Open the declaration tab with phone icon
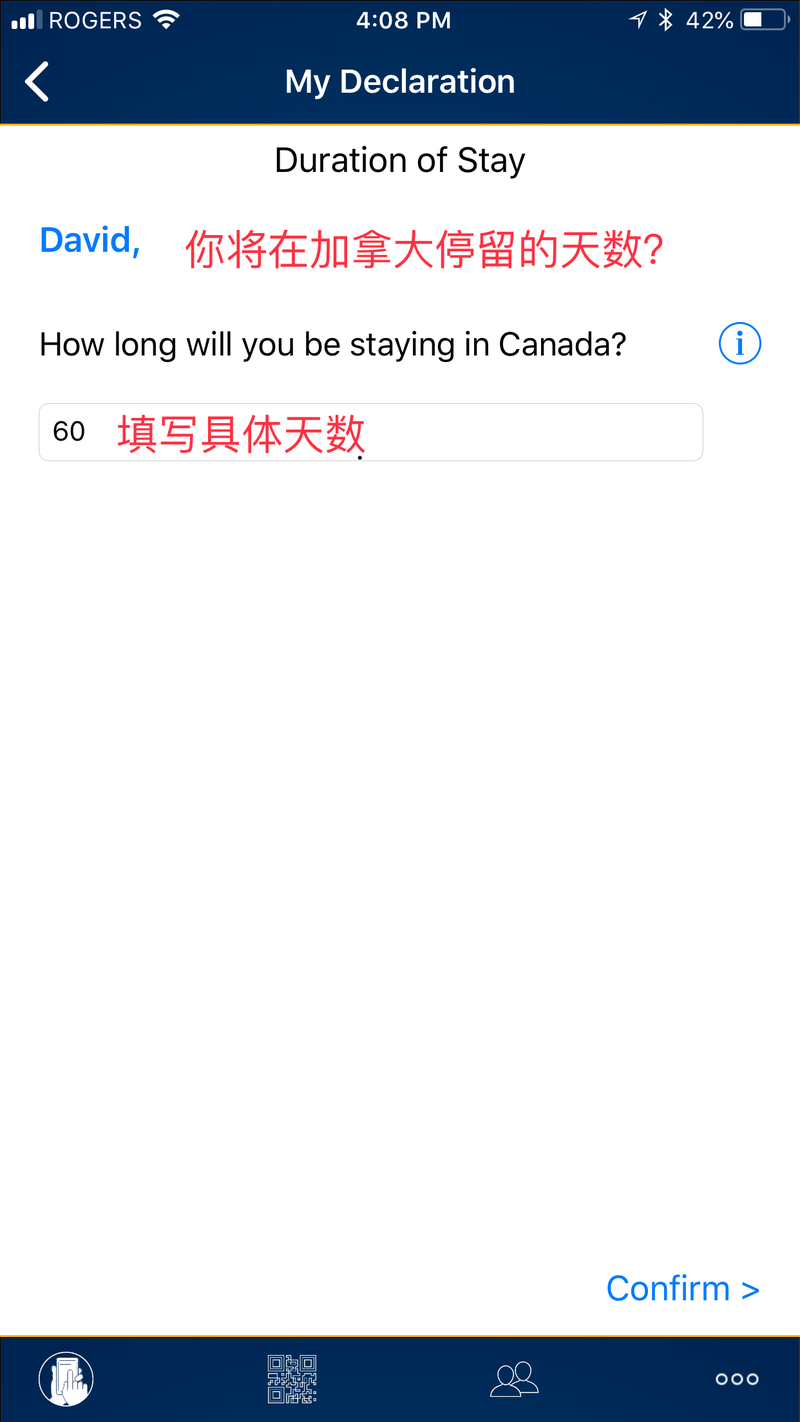The image size is (800, 1422). pyautogui.click(x=66, y=1379)
